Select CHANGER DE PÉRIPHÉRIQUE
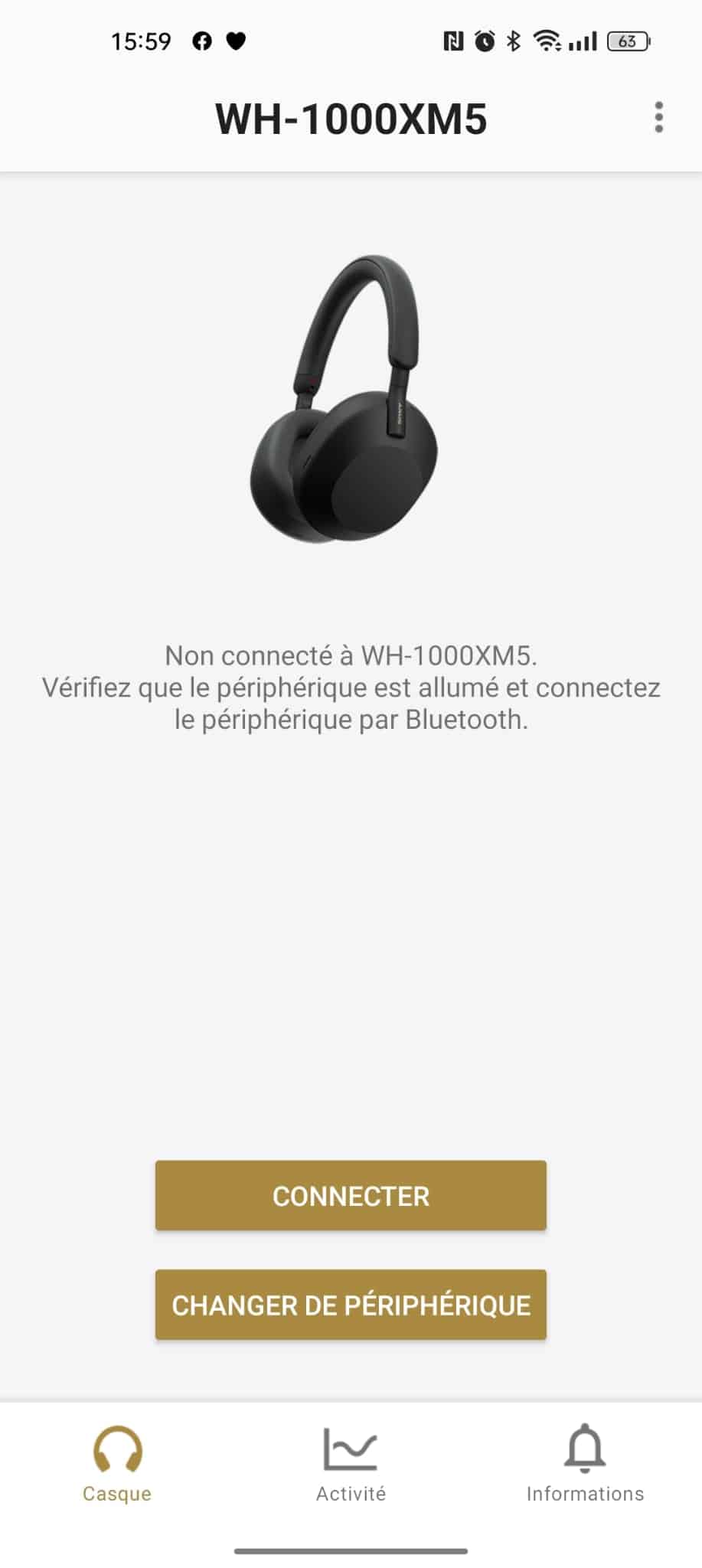 click(351, 1305)
